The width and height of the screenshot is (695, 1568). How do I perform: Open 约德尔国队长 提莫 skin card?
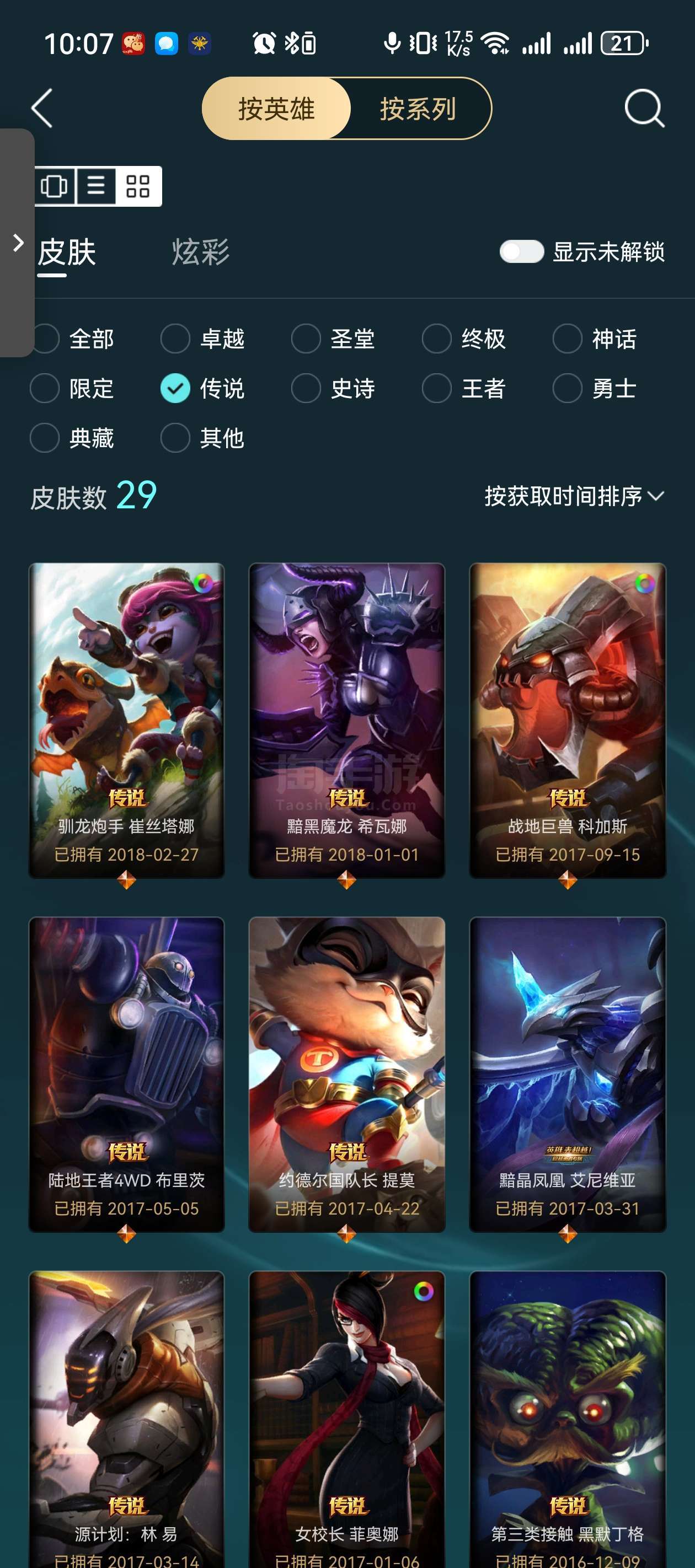click(346, 1075)
